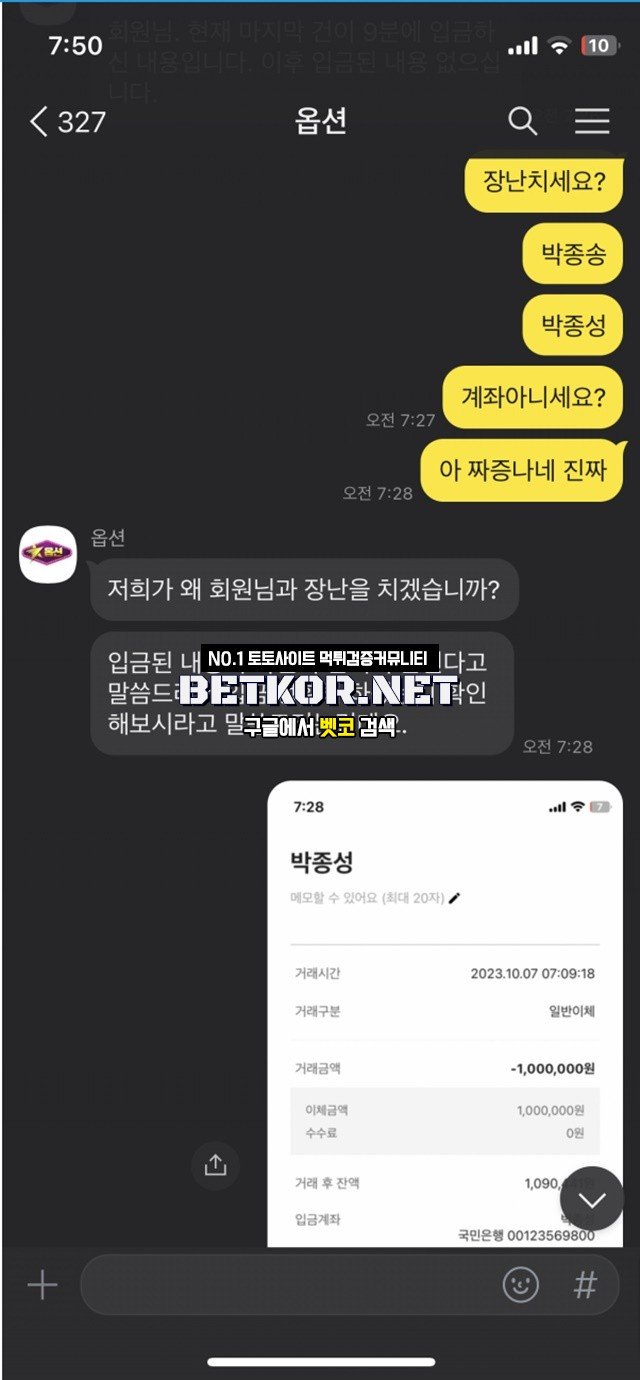Open the emoticon picker
640x1380 pixels.
coord(520,1285)
